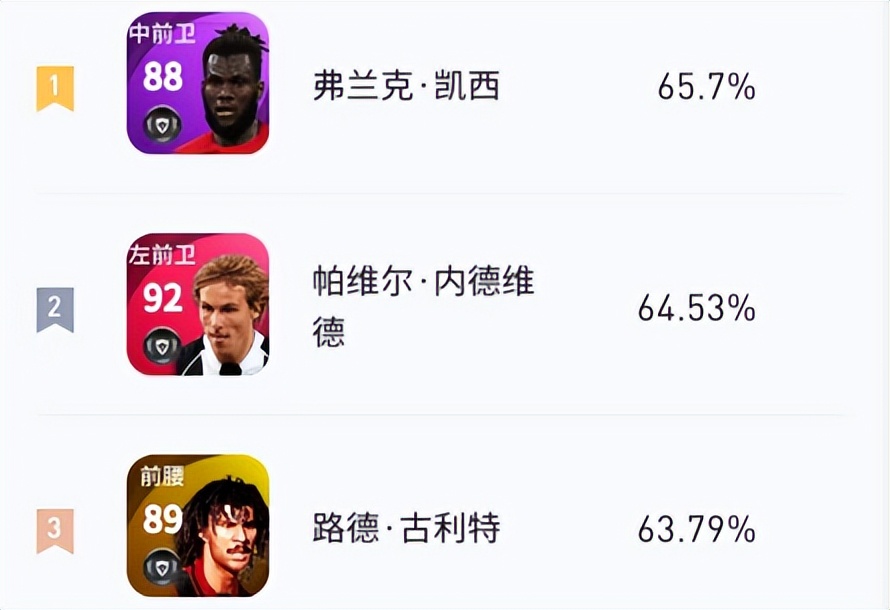Open 帕维尔·内德维德 player row

pos(423,306)
